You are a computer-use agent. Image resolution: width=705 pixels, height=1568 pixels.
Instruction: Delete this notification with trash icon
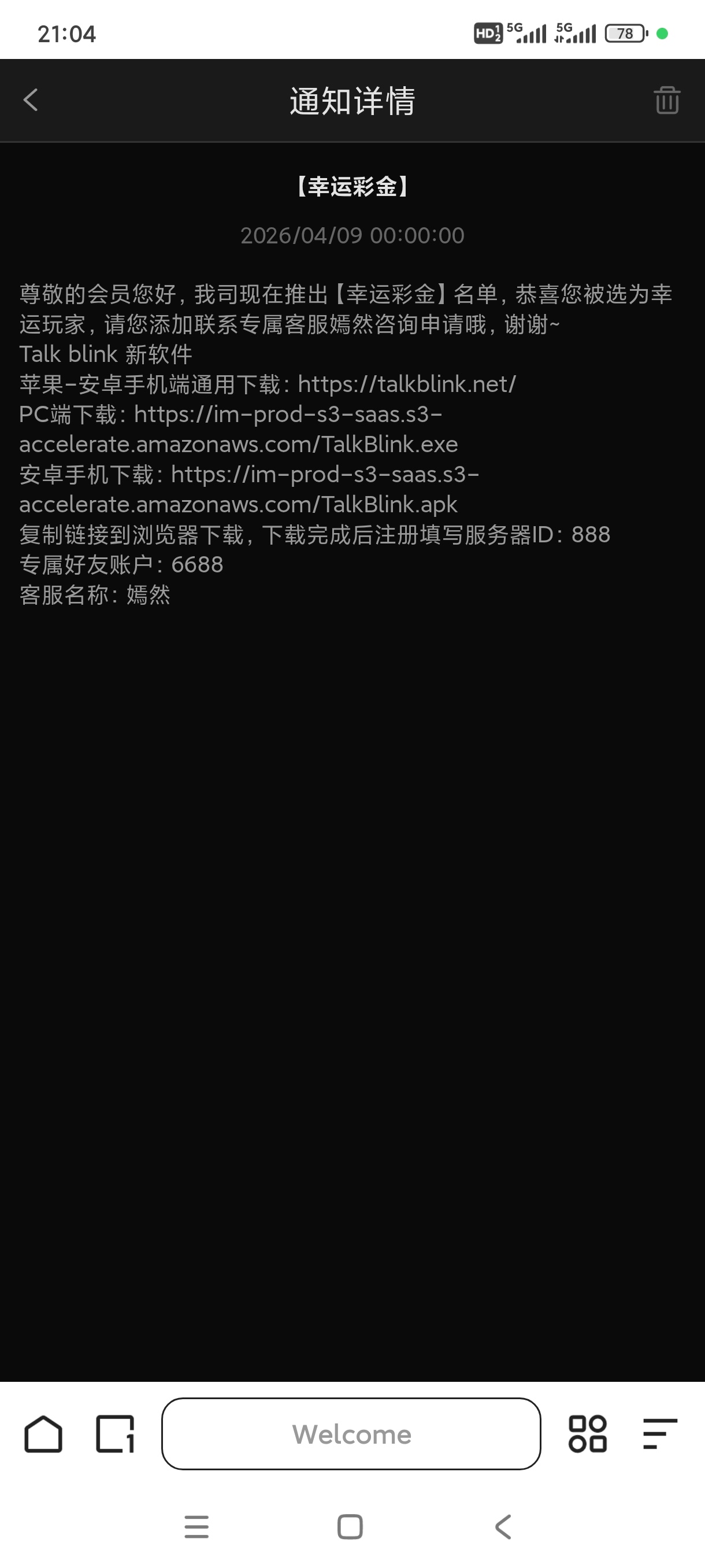coord(667,101)
